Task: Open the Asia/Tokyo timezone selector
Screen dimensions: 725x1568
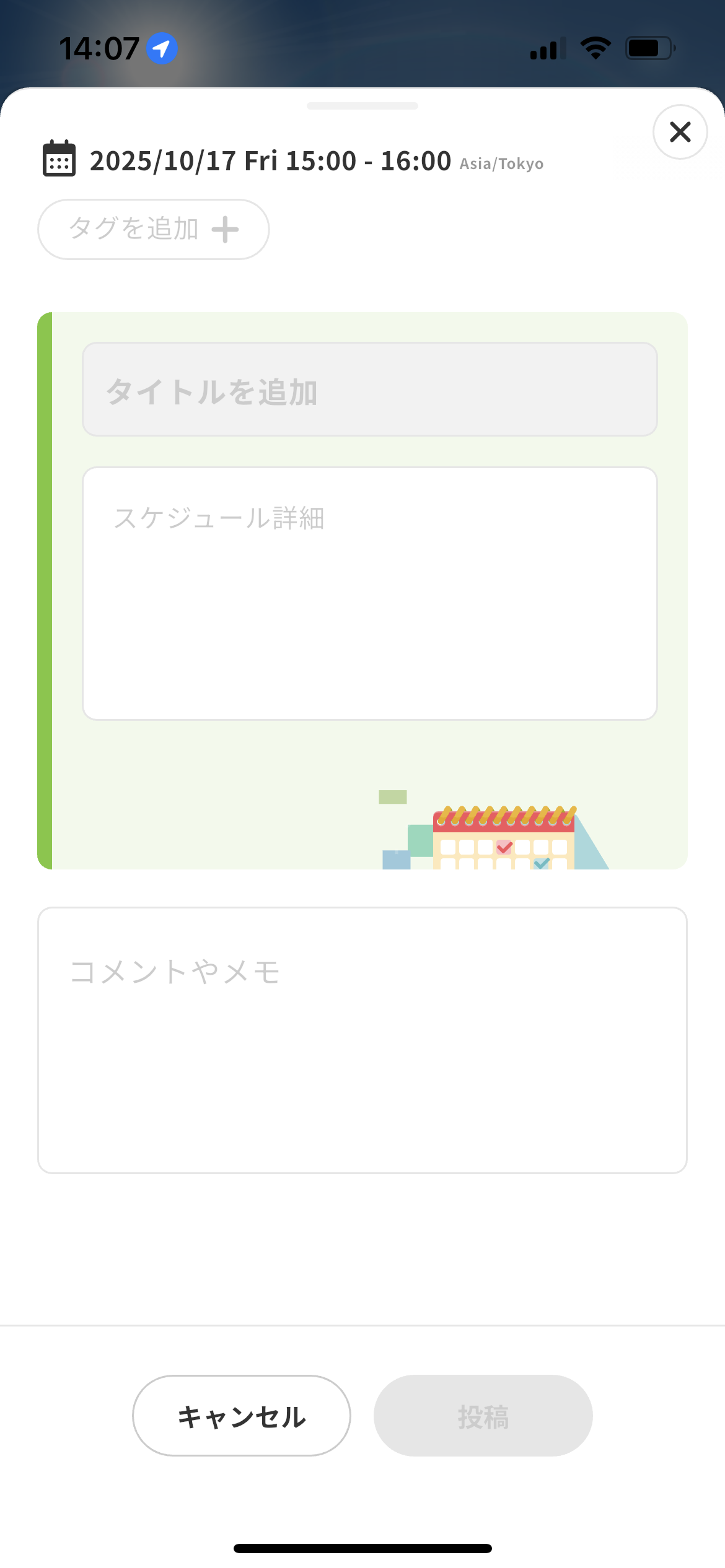Action: (501, 163)
